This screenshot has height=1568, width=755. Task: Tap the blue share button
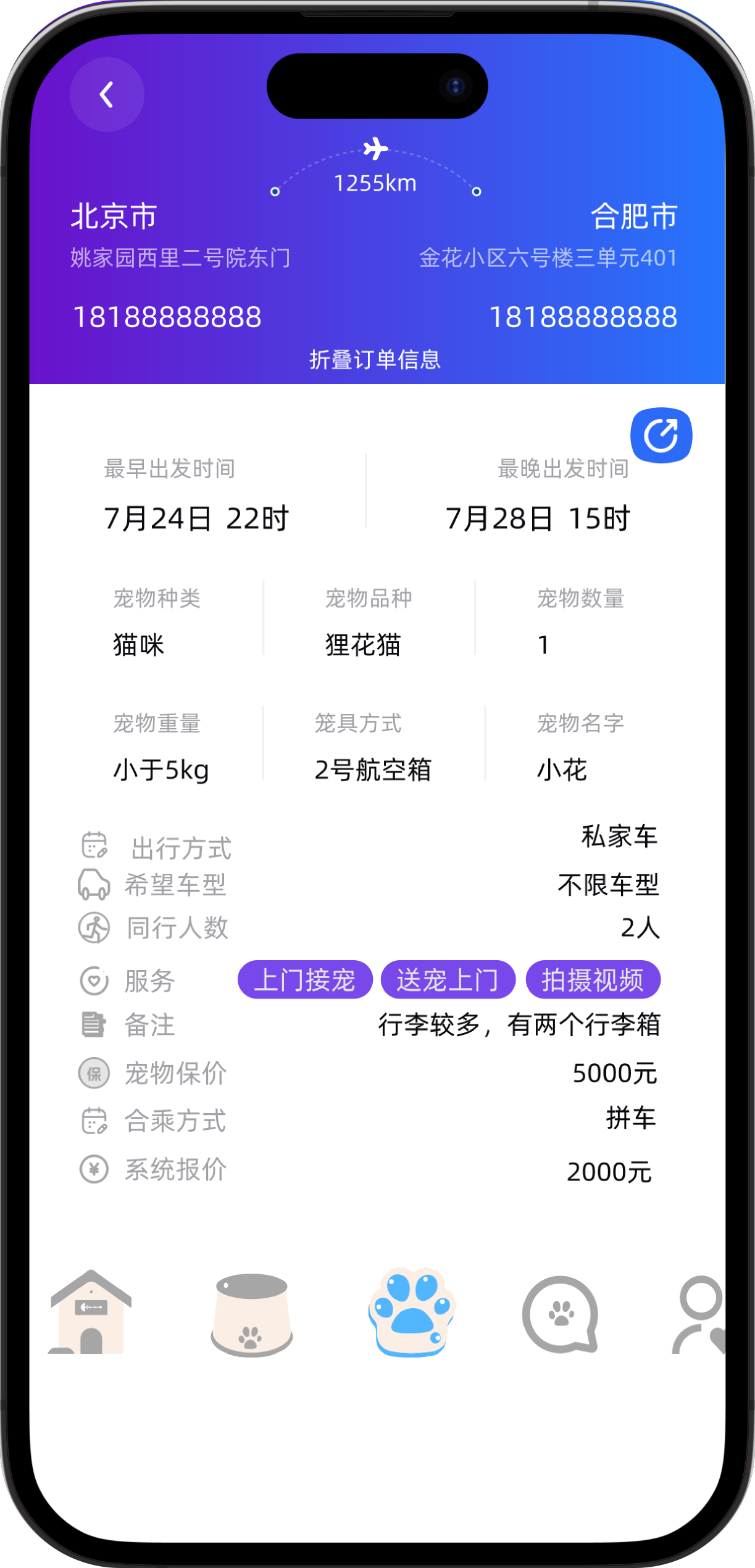(661, 436)
